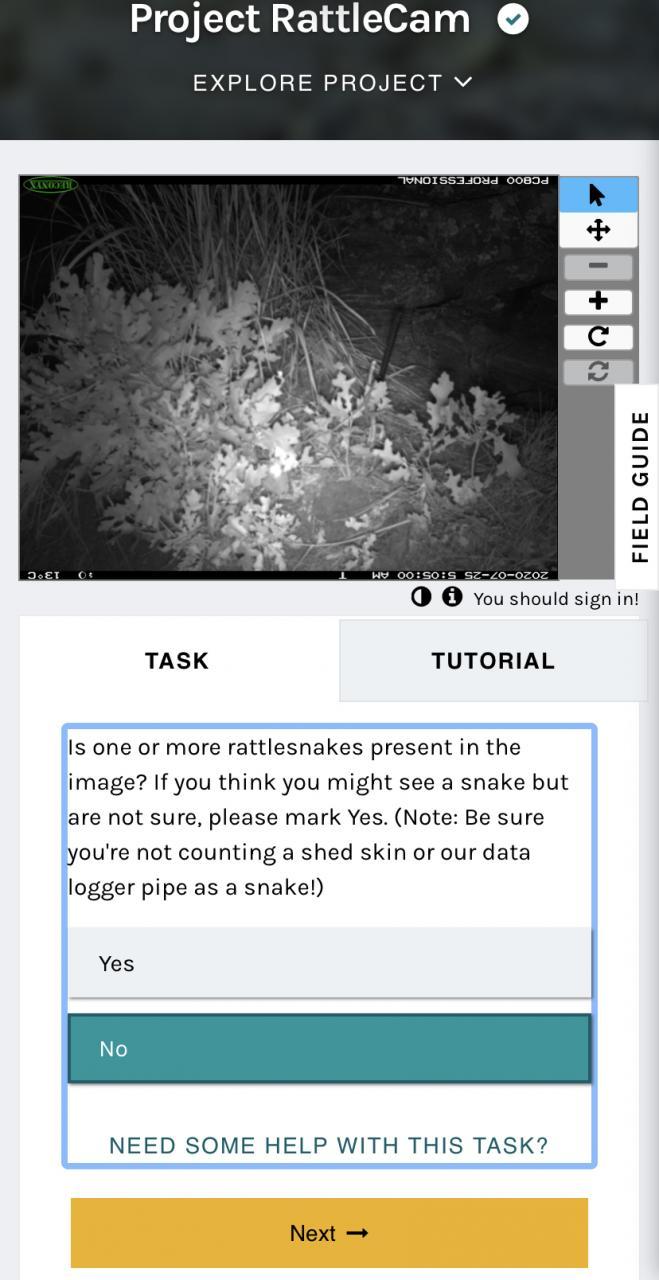Open the Field Guide side tab
The width and height of the screenshot is (659, 1280).
click(639, 487)
